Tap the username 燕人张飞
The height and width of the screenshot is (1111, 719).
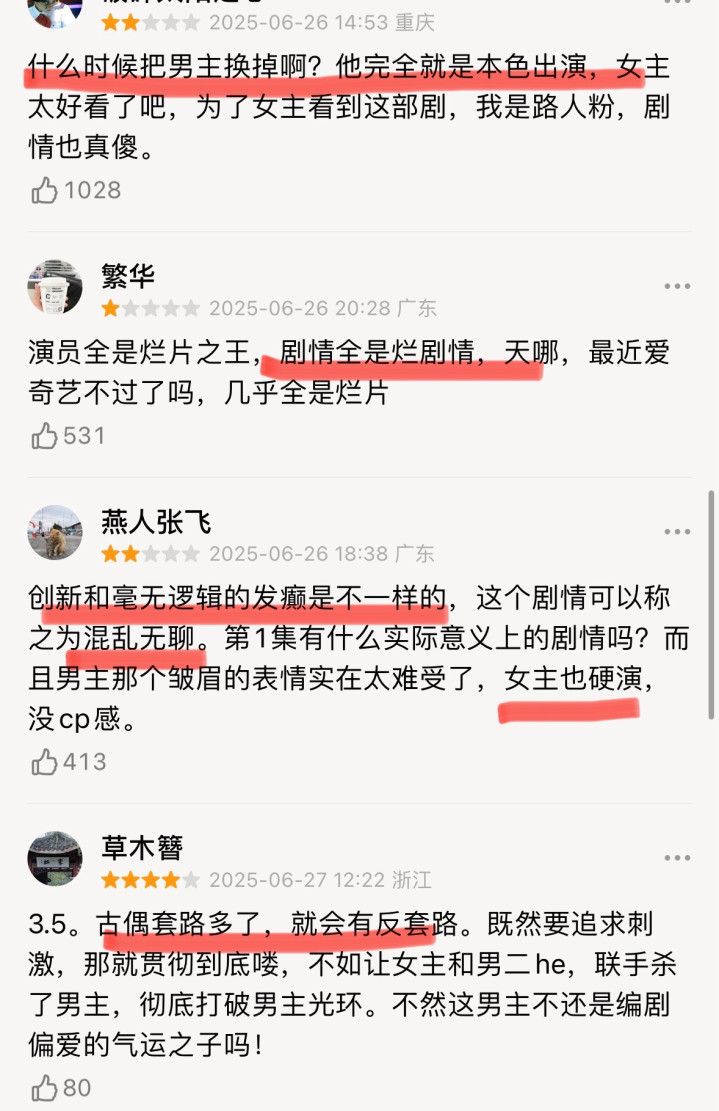coord(156,522)
